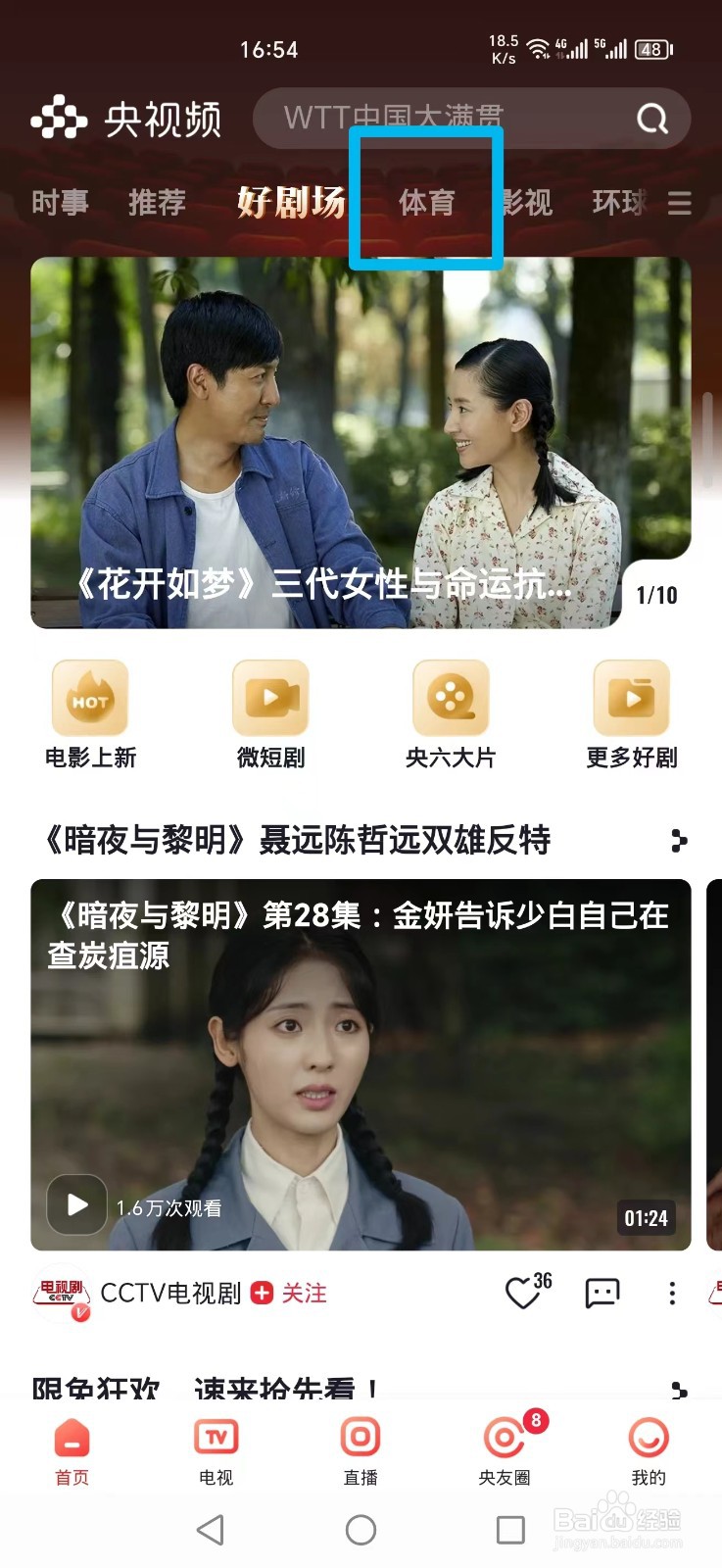The image size is (722, 1568).
Task: Open the three-dot options on CCTV电视剧 post
Action: [x=671, y=1294]
